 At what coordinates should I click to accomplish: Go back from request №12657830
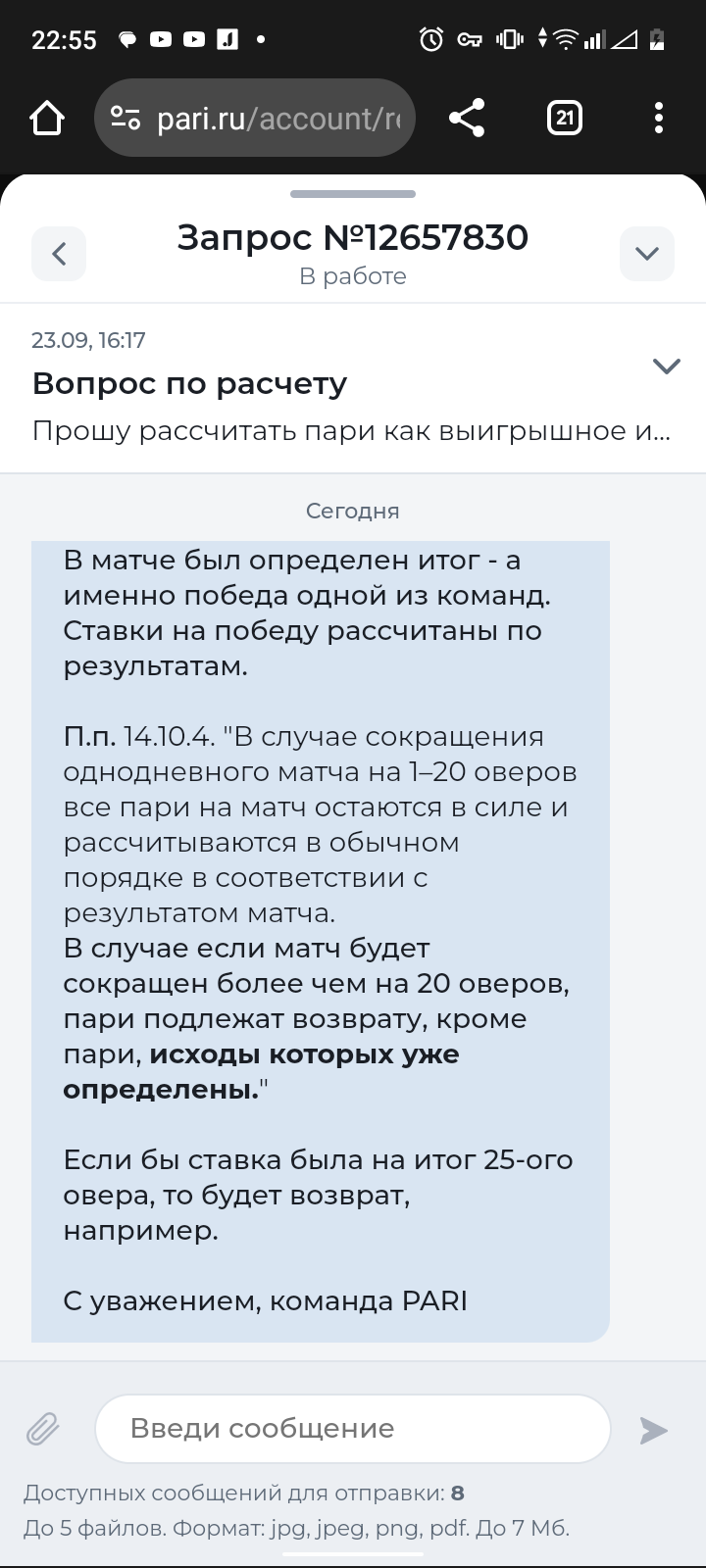click(59, 254)
